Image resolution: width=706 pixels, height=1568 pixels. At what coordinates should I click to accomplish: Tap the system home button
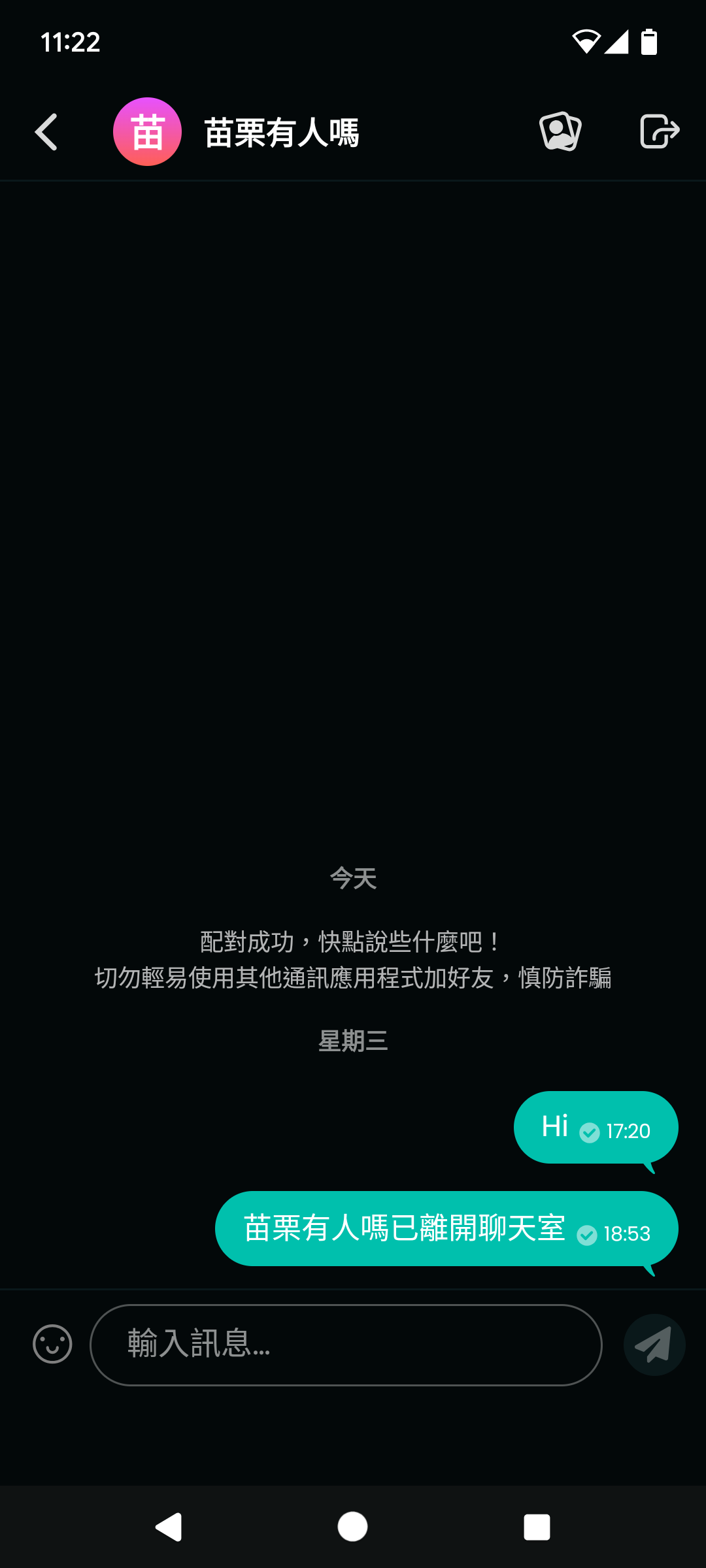click(352, 1527)
